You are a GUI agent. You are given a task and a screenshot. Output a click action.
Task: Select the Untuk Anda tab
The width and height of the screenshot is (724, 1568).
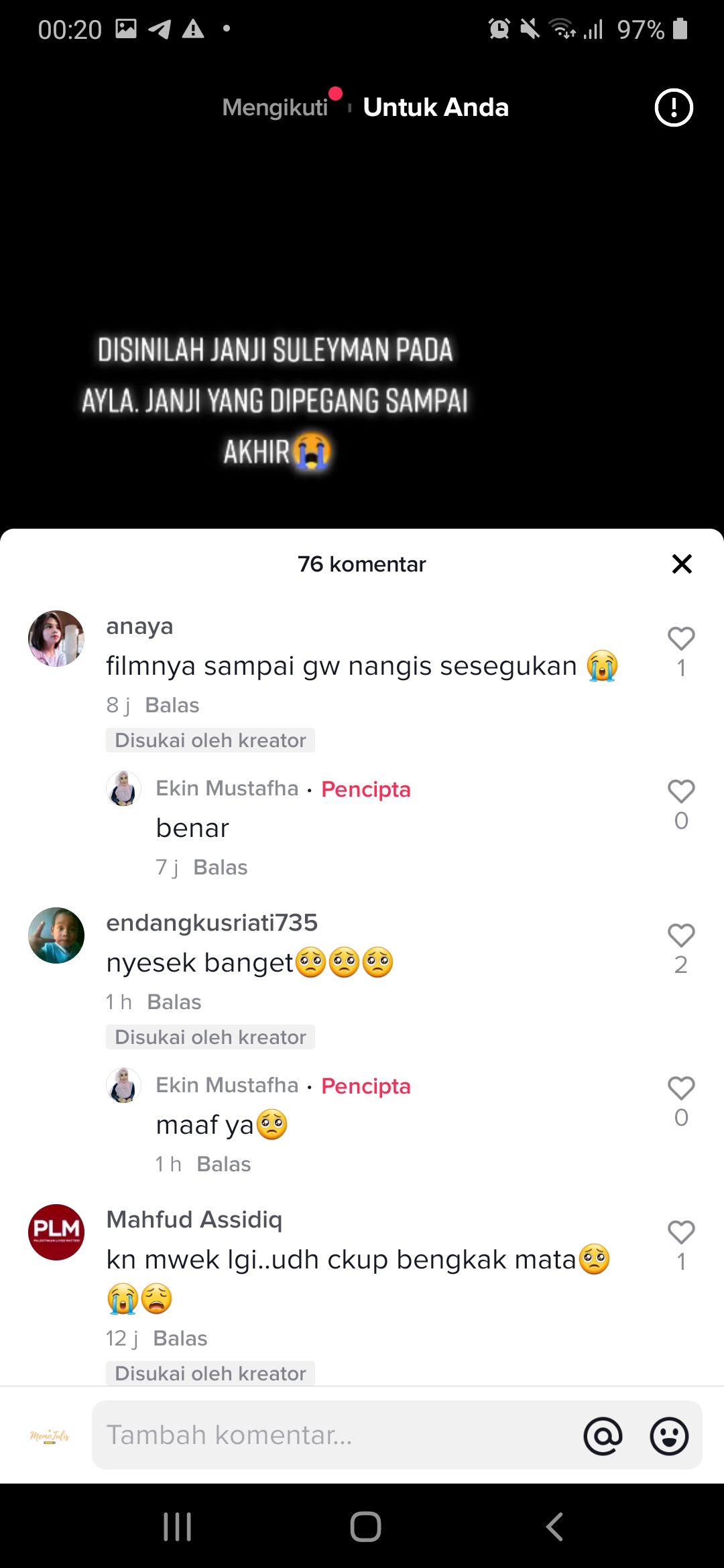coord(436,107)
